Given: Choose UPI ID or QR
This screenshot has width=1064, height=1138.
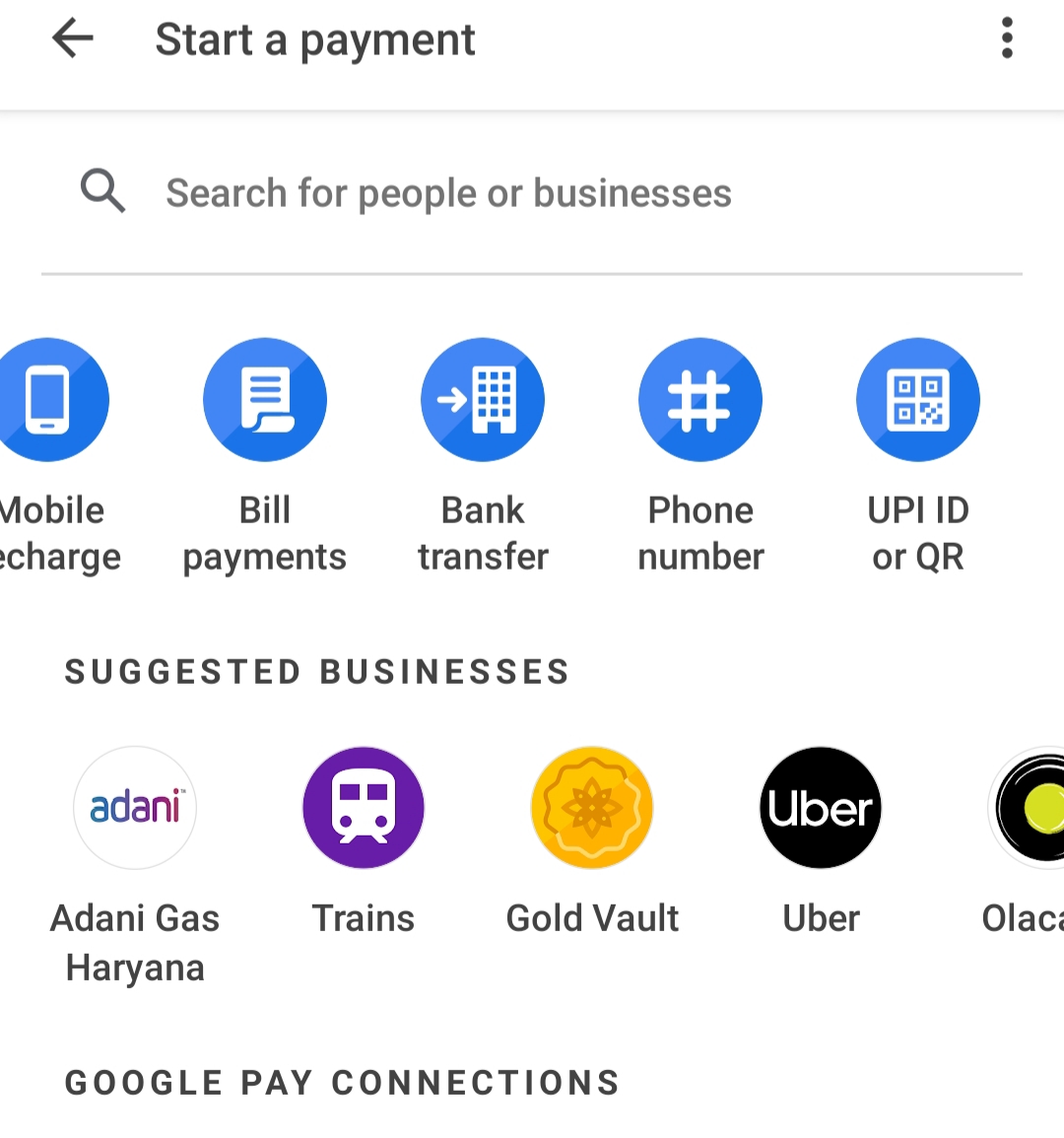Looking at the screenshot, I should 918,400.
